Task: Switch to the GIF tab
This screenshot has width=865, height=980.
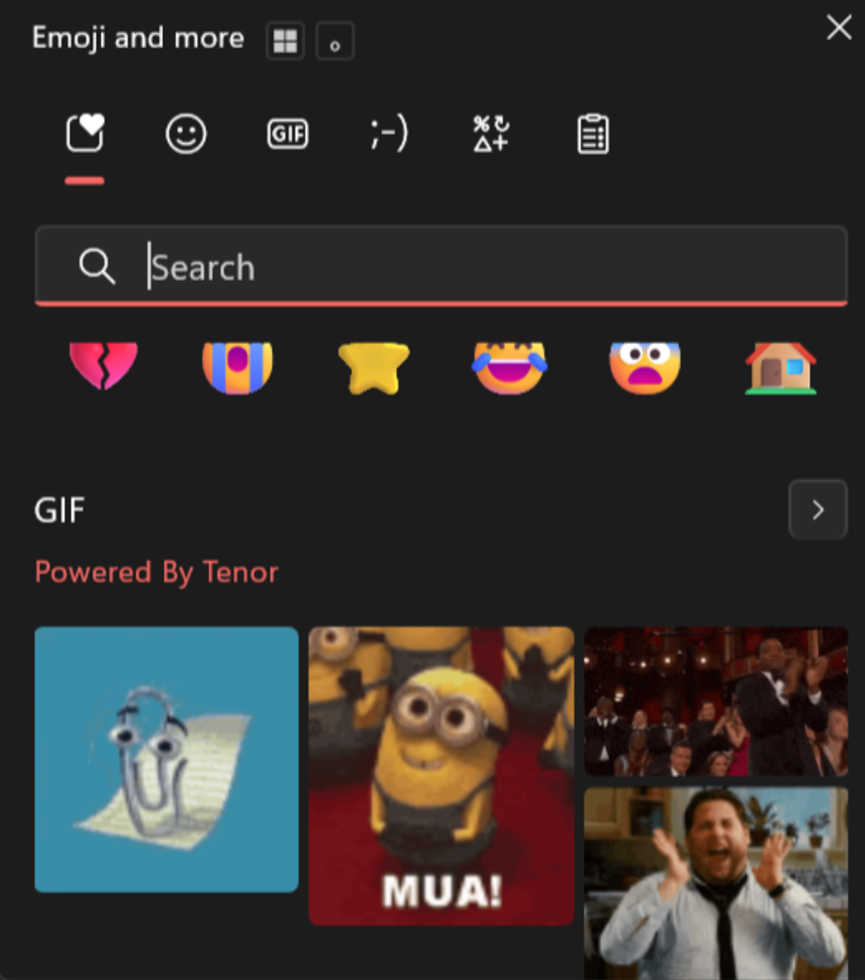Action: pyautogui.click(x=287, y=134)
